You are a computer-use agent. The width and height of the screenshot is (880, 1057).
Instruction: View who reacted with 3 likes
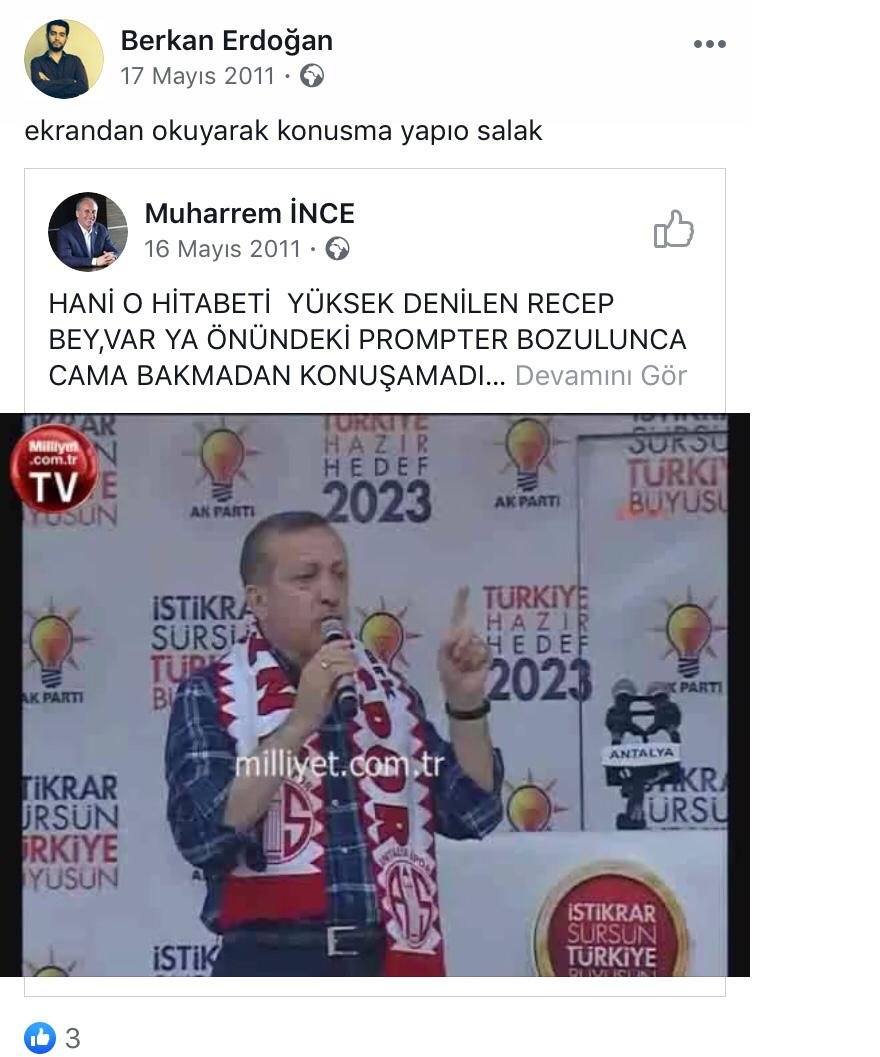point(55,1037)
